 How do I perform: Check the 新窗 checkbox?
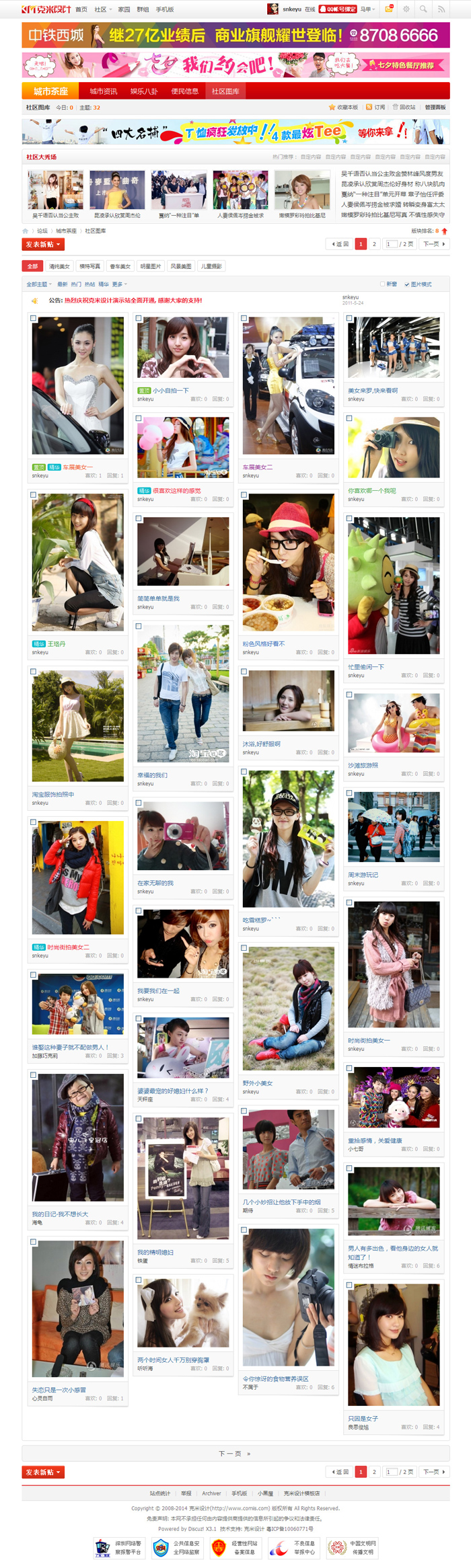[382, 284]
